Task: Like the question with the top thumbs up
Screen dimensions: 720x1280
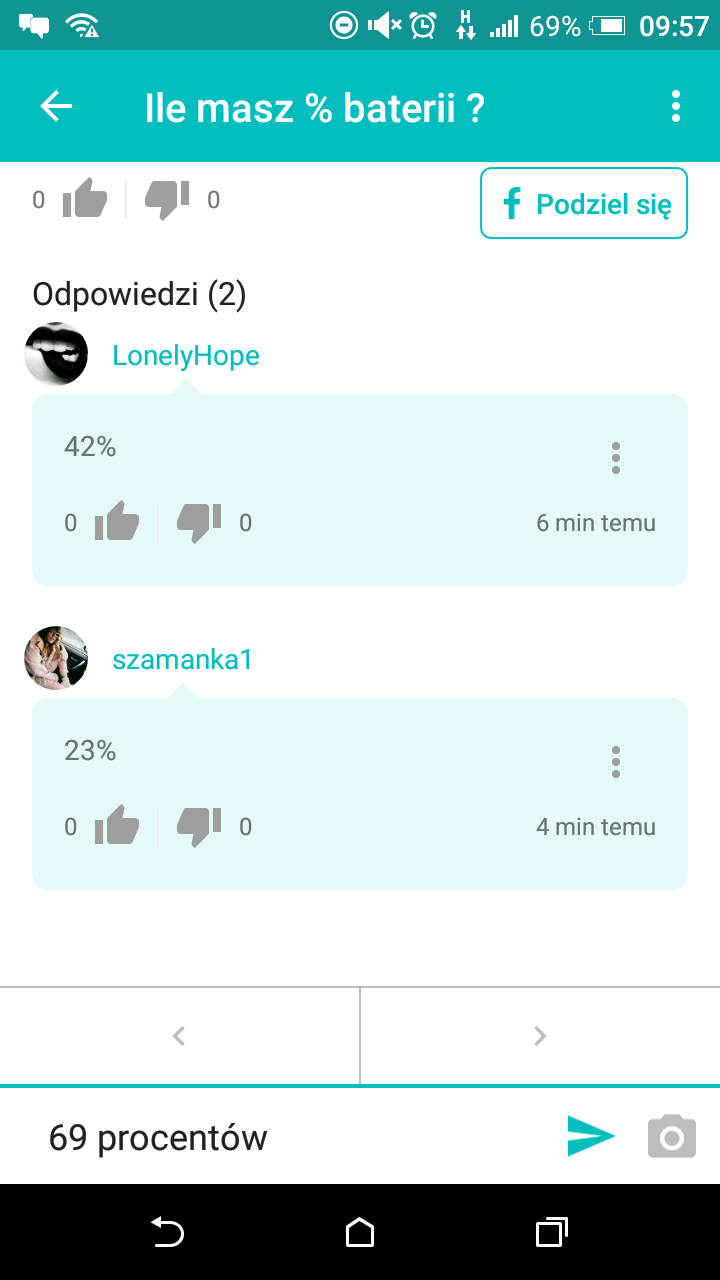Action: (84, 199)
